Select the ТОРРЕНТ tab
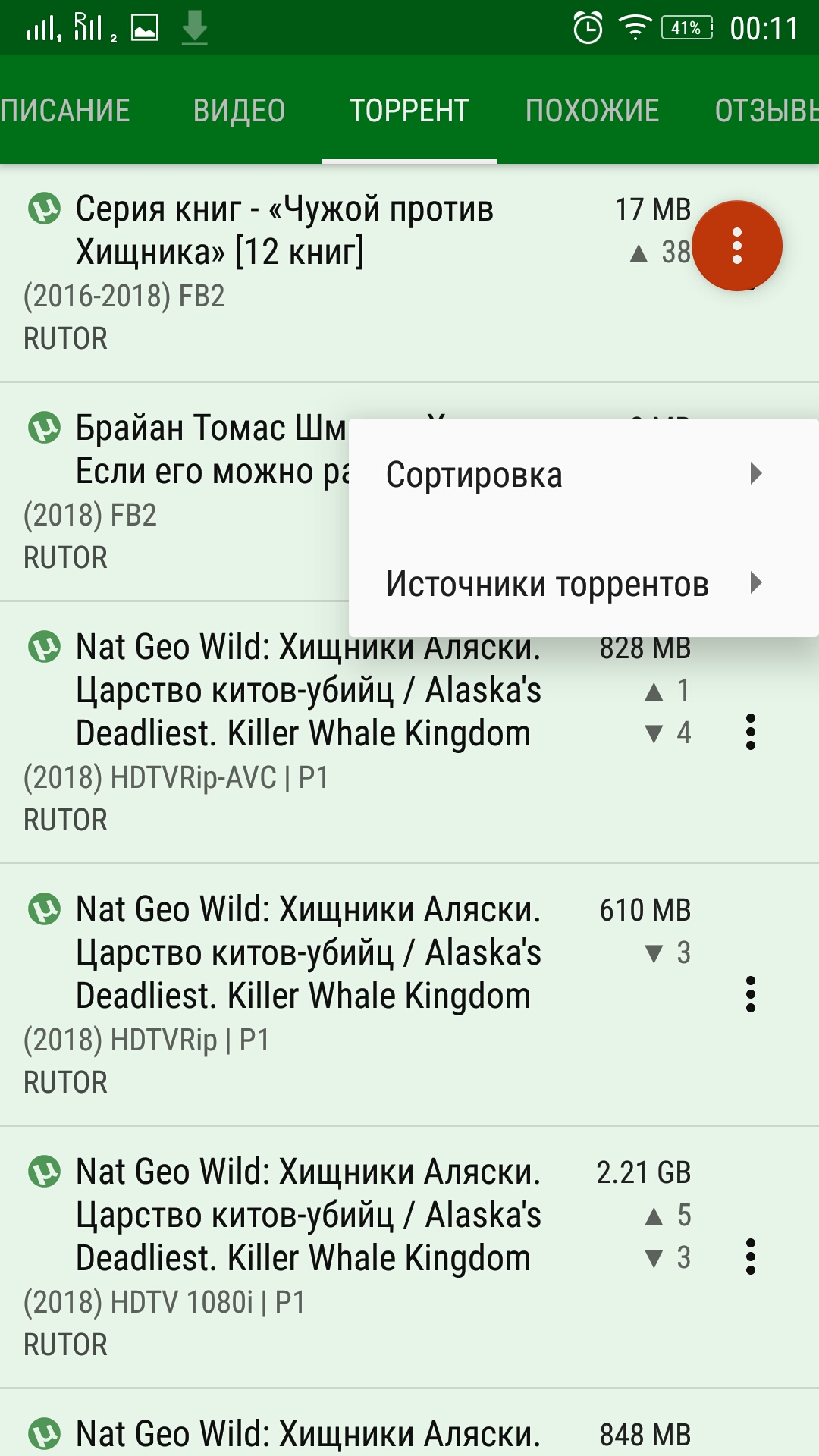Screen dimensions: 819x1456 point(409,111)
